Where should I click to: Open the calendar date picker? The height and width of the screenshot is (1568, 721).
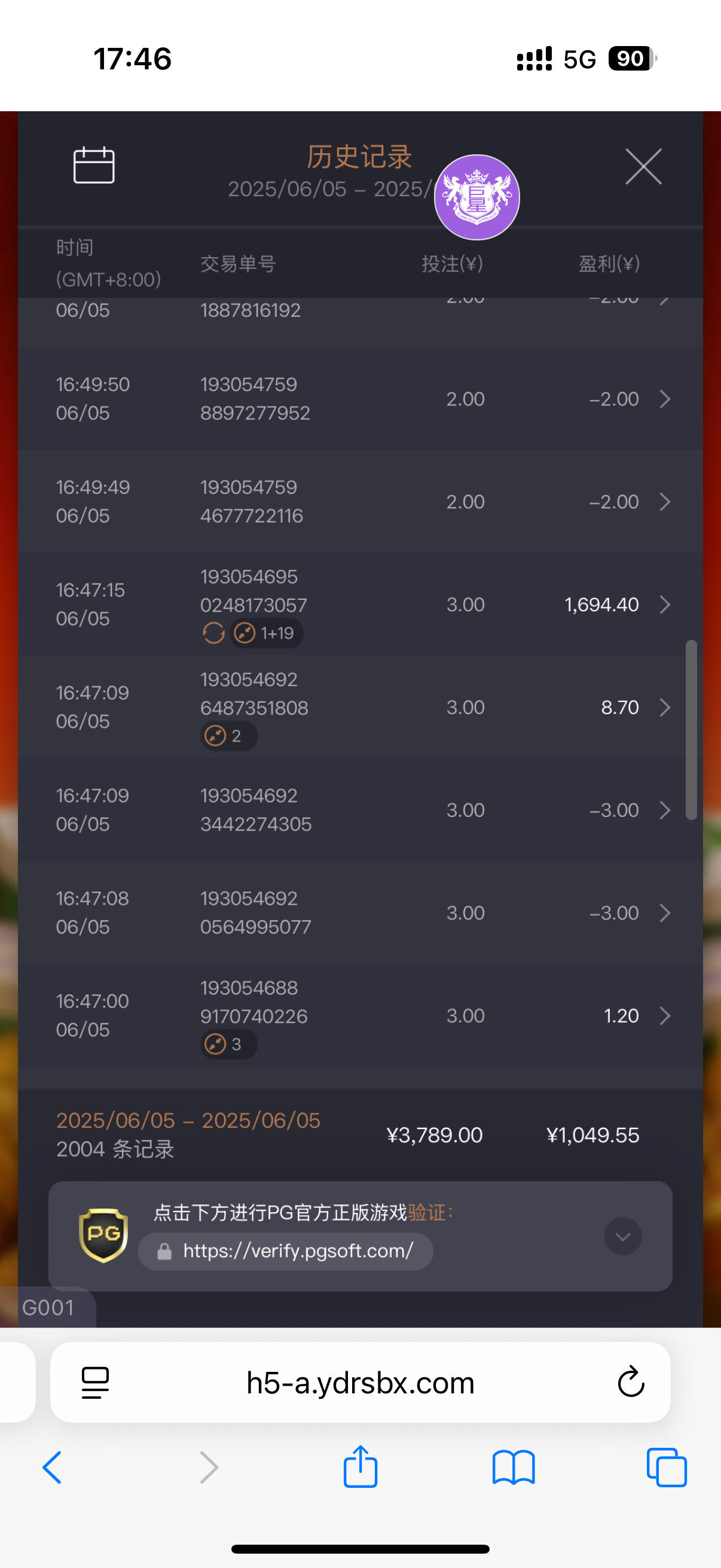pos(94,165)
